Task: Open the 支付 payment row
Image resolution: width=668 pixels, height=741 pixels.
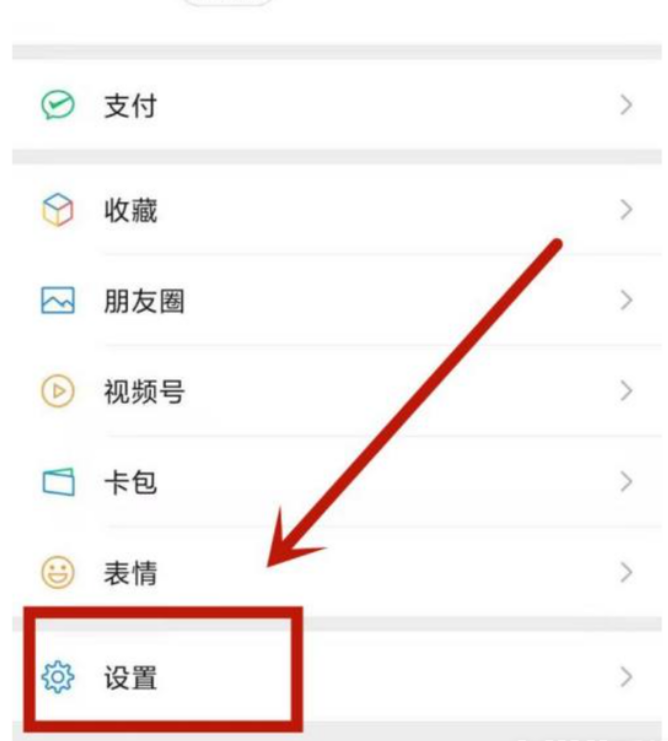Action: 130,106
